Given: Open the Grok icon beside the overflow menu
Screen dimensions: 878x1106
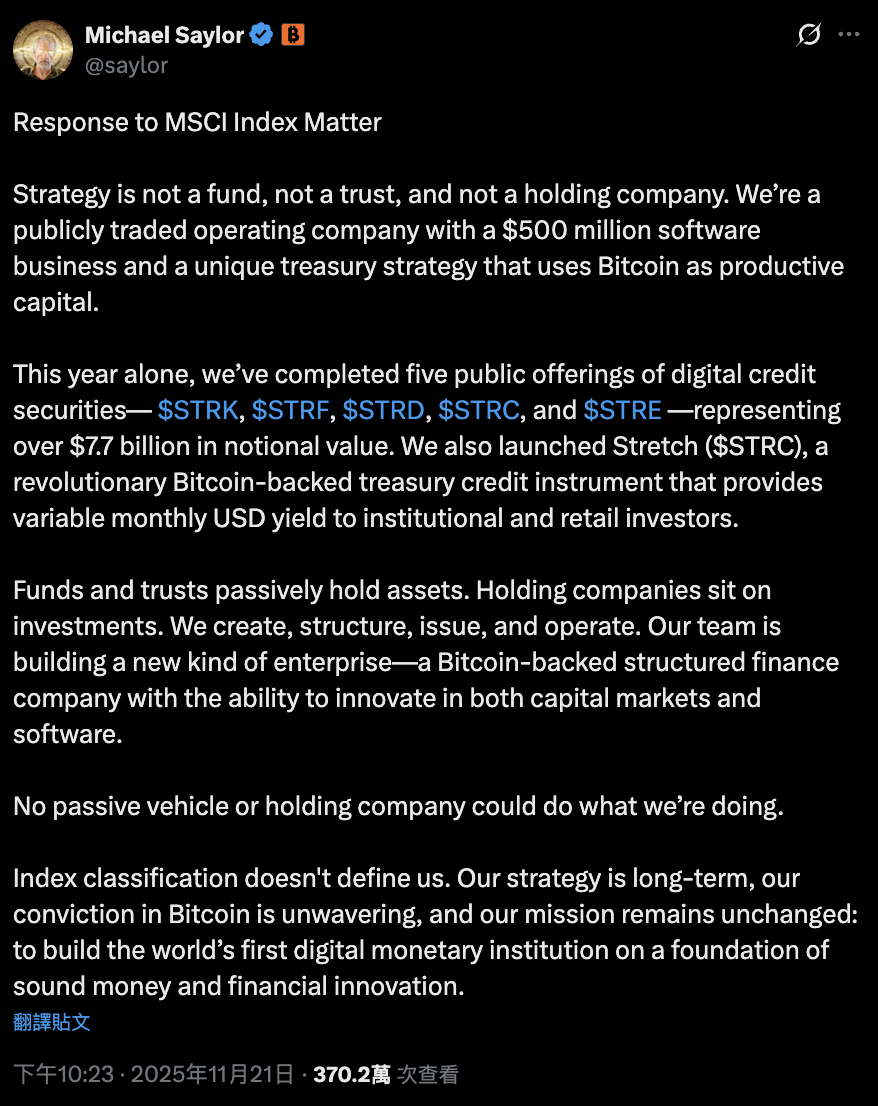Looking at the screenshot, I should (x=808, y=35).
